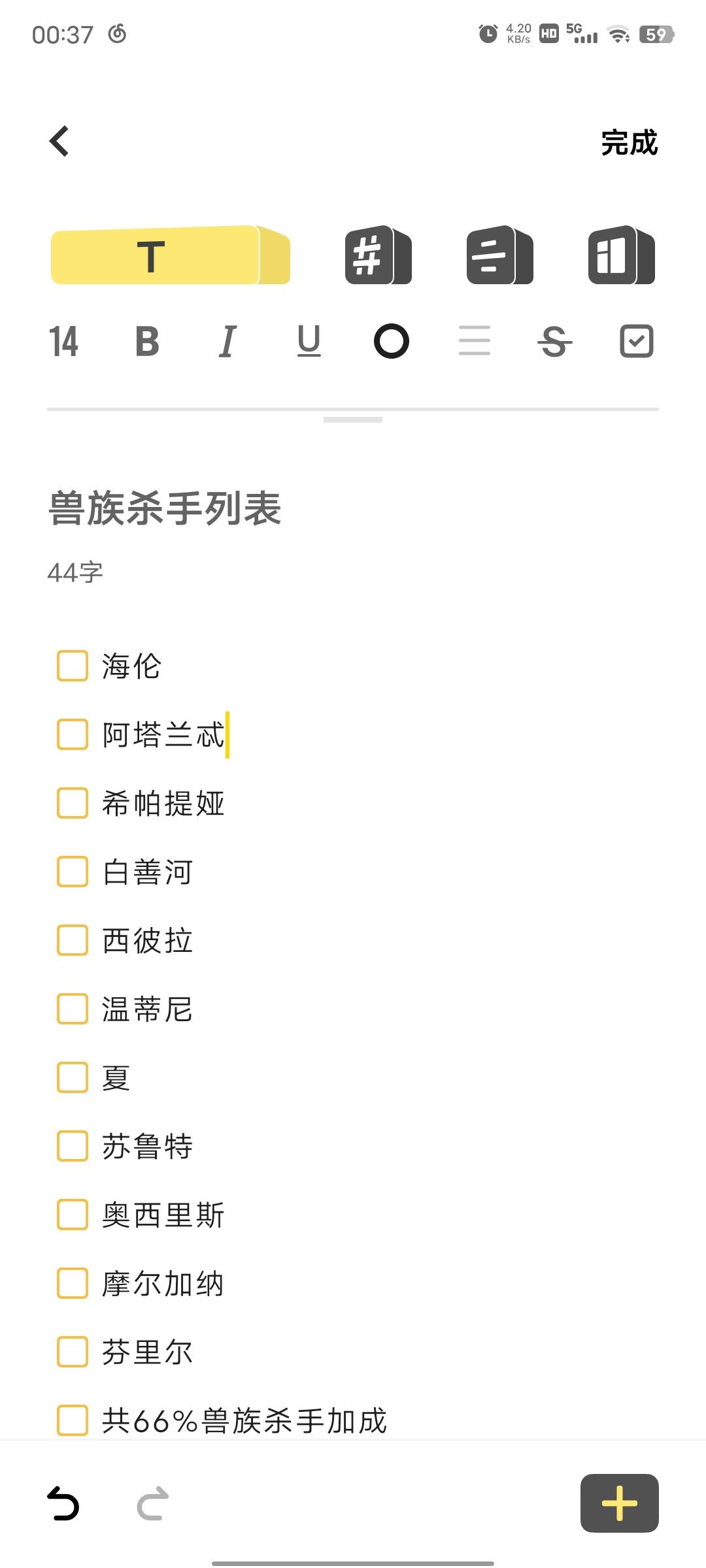The width and height of the screenshot is (706, 1568).
Task: Check the box next to 海伦
Action: point(73,666)
